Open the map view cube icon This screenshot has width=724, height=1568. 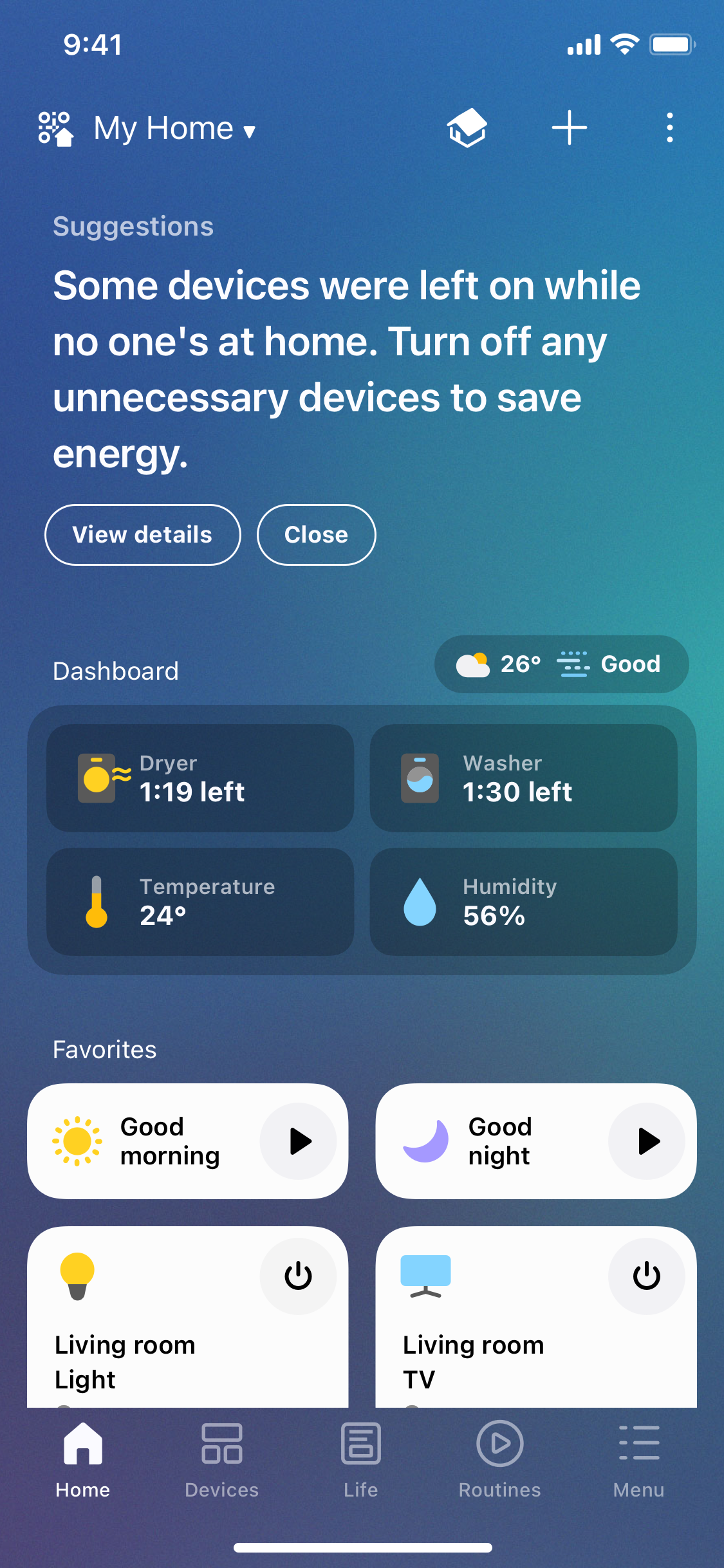coord(467,127)
